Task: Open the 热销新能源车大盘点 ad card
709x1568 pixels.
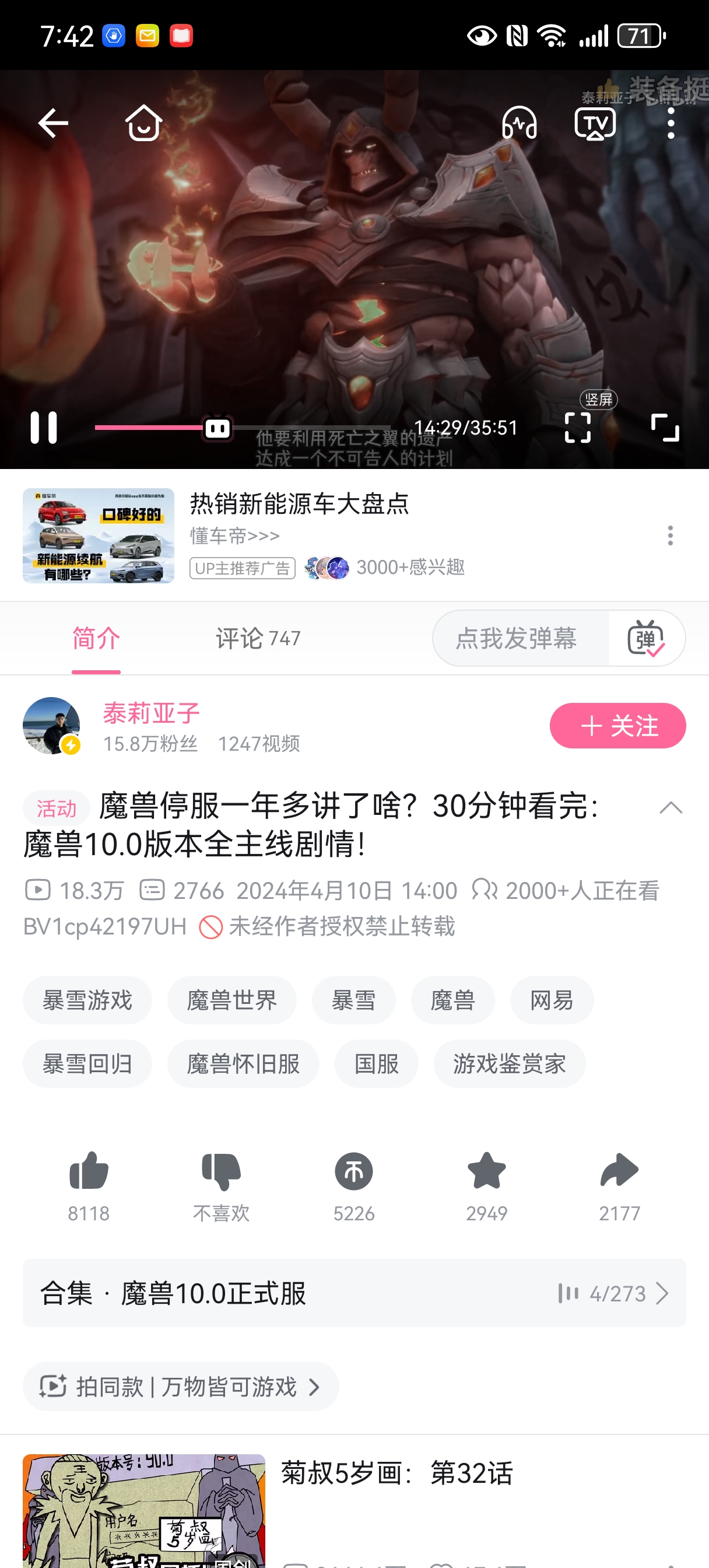Action: [x=298, y=505]
